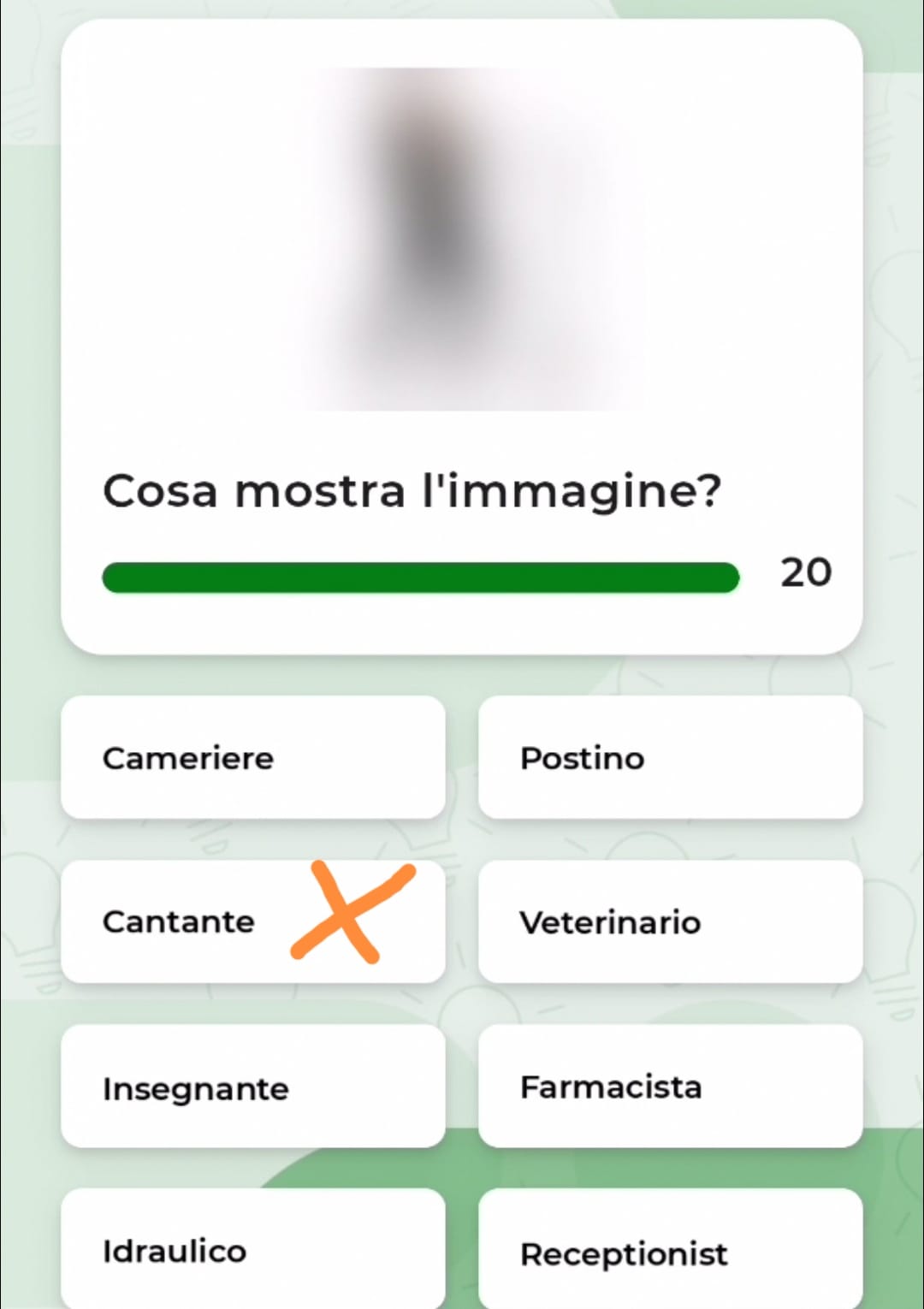This screenshot has height=1309, width=924.
Task: Choose the Farmacista answer
Action: click(x=670, y=1087)
